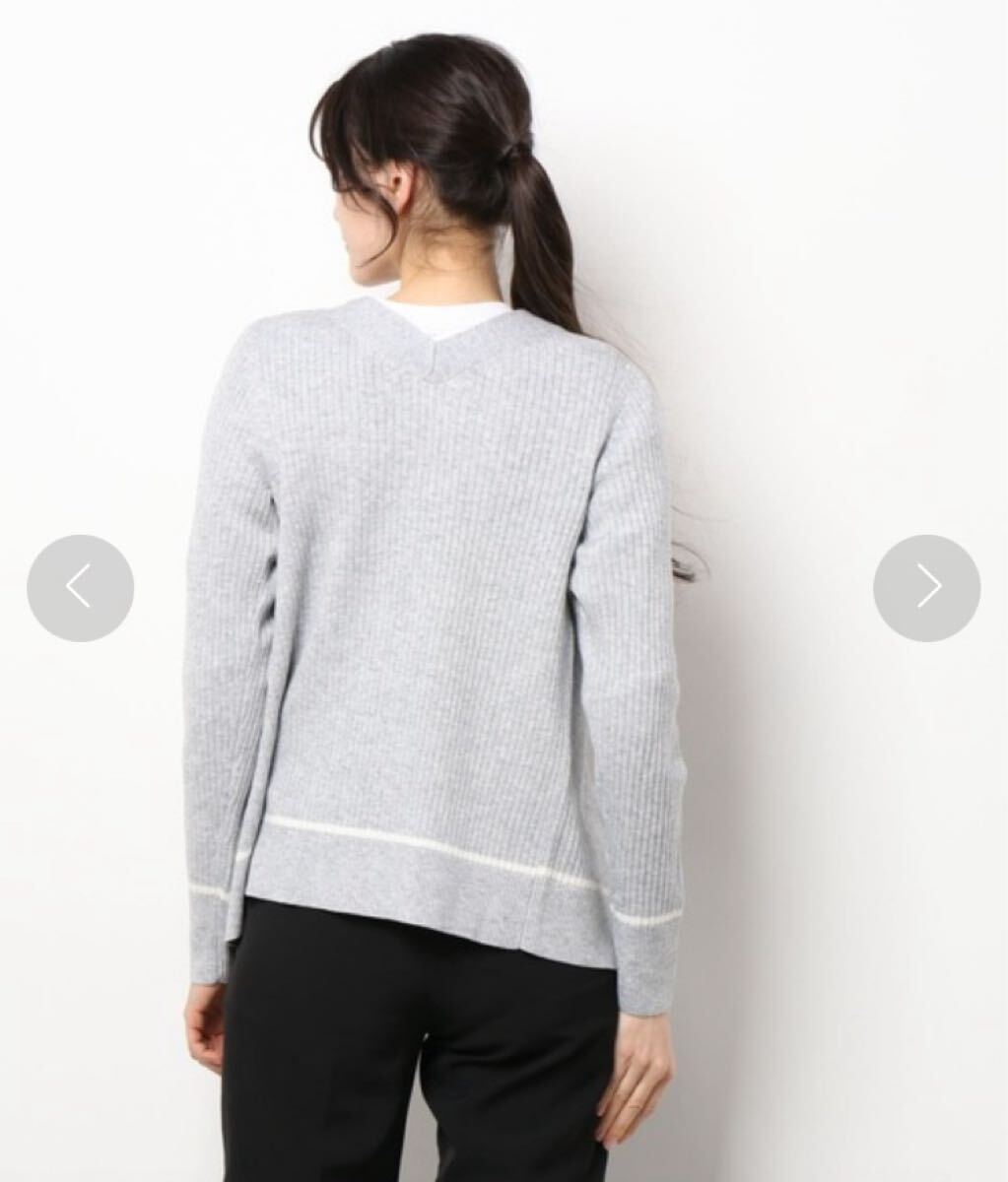The height and width of the screenshot is (1182, 1008).
Task: Show the next product photo
Action: point(926,588)
